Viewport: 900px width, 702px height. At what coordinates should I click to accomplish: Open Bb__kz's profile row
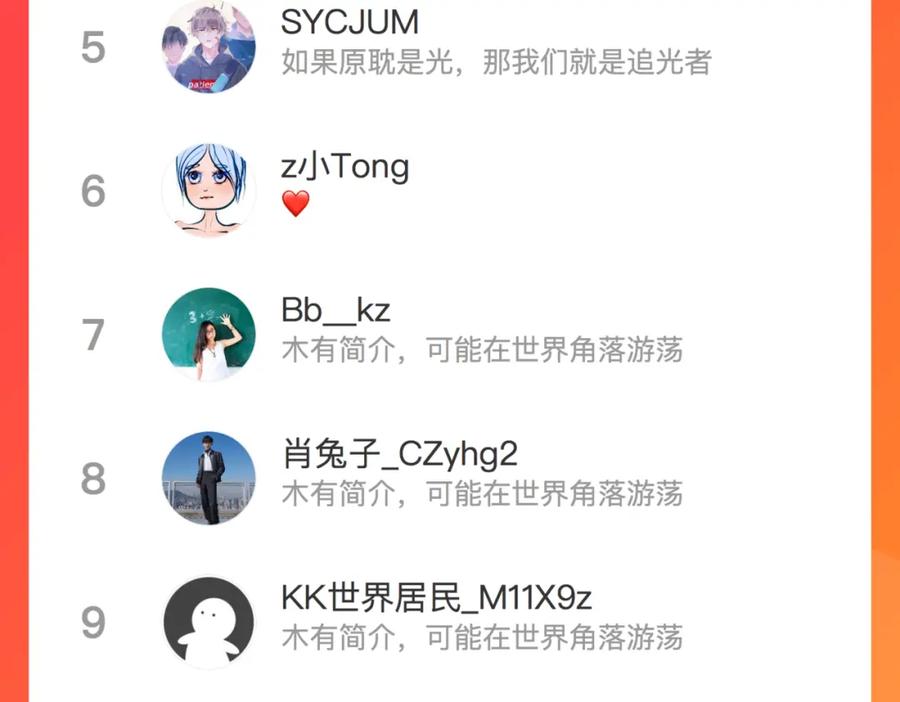coord(450,335)
